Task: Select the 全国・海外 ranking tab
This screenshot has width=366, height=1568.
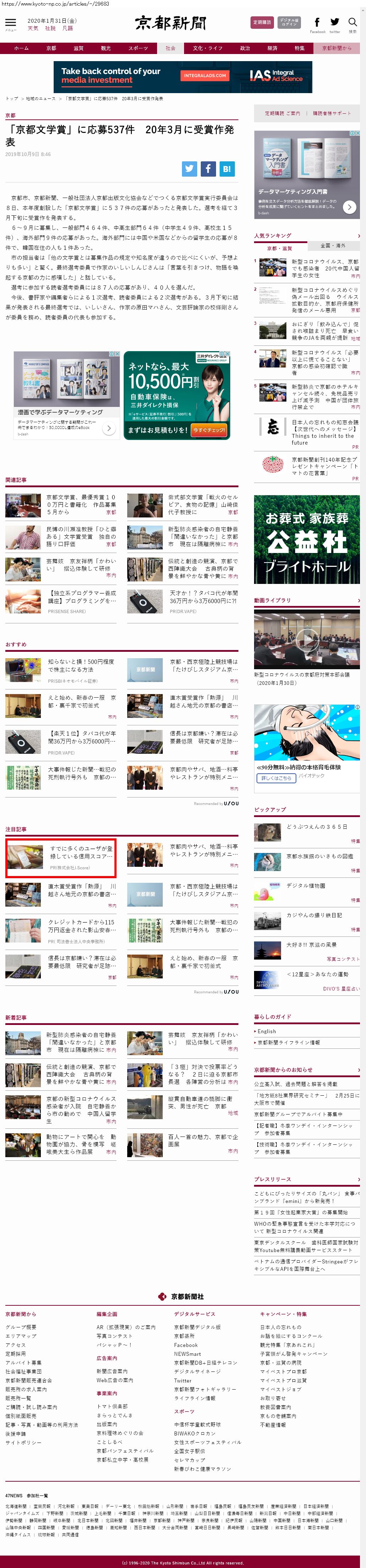Action: coord(333,245)
